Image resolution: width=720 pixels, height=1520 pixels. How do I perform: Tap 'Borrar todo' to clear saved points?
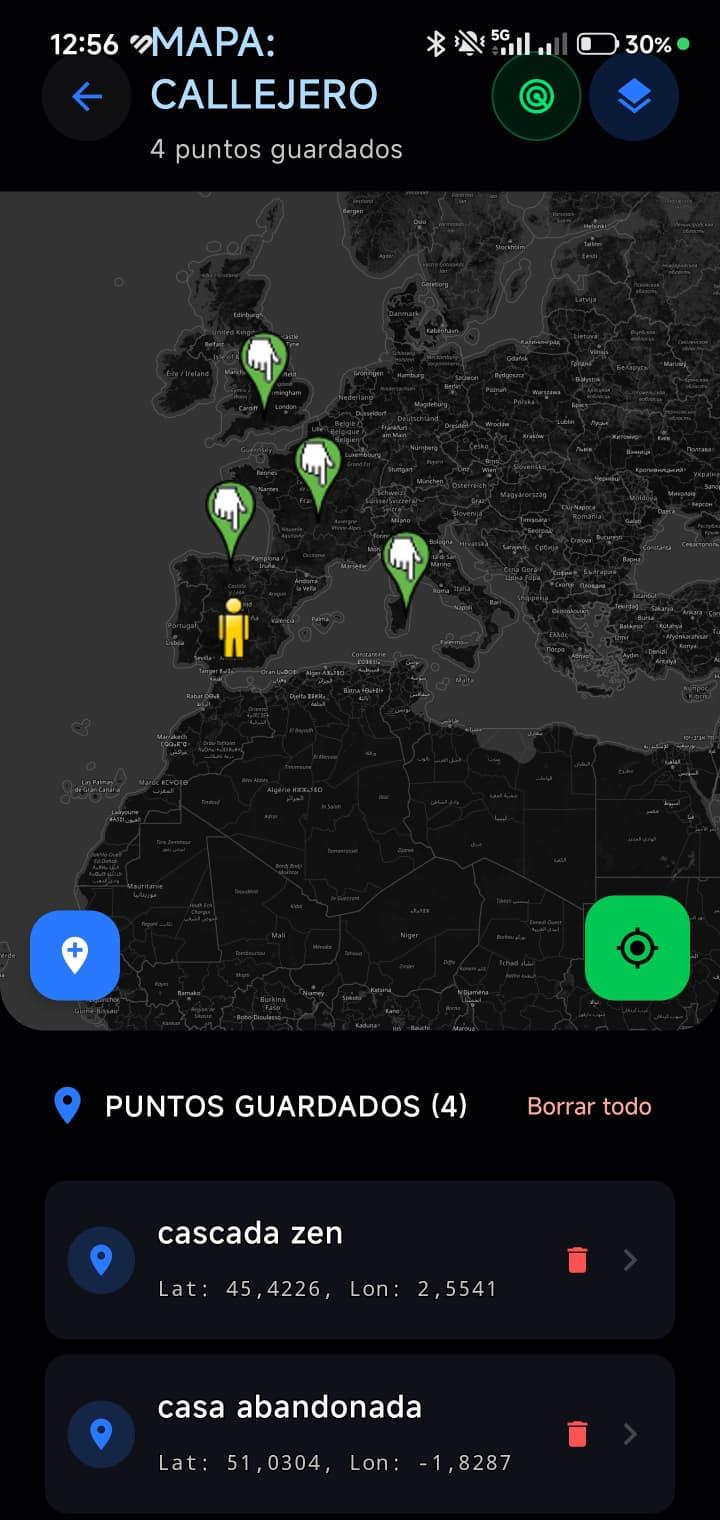click(x=589, y=1106)
